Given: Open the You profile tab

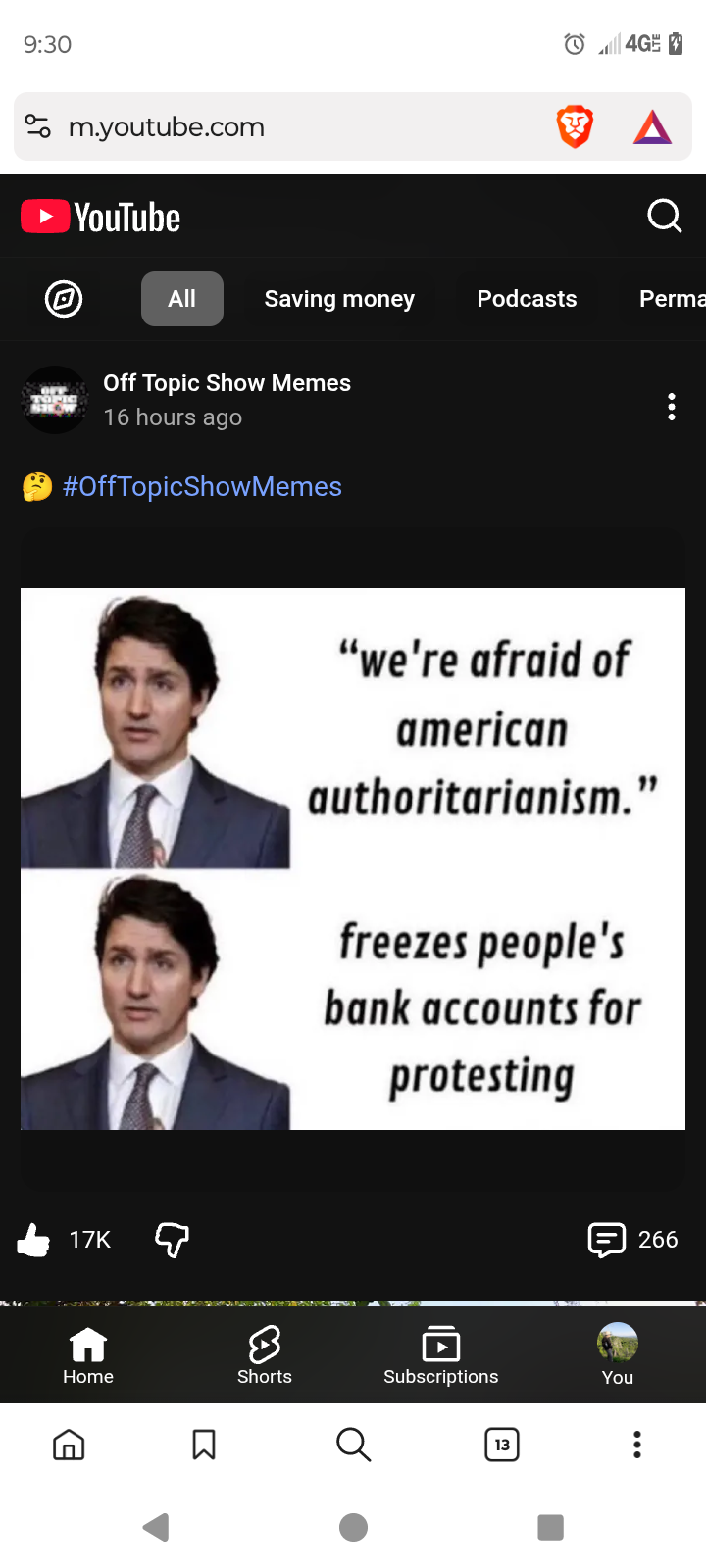Looking at the screenshot, I should 617,1355.
